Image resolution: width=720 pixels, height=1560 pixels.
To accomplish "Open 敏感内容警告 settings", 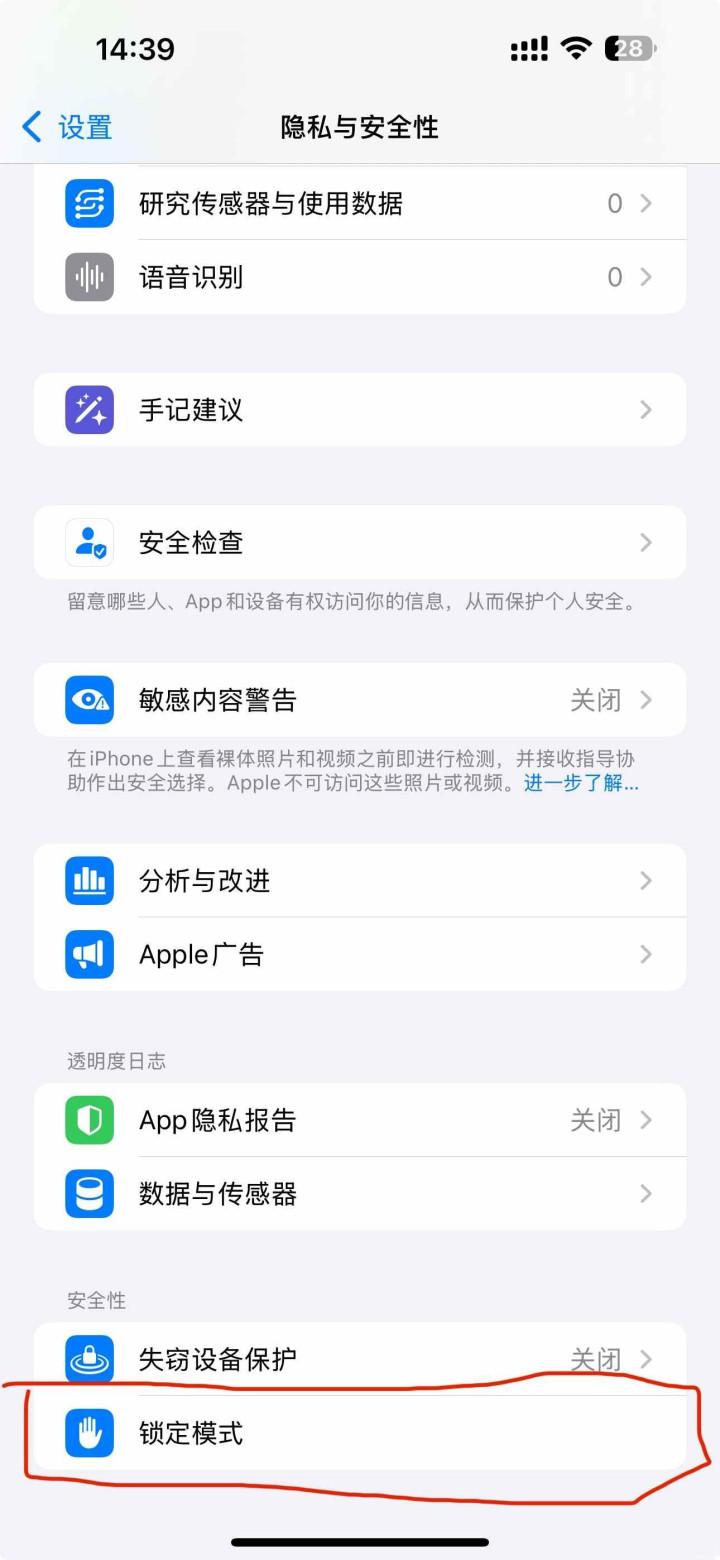I will [360, 700].
